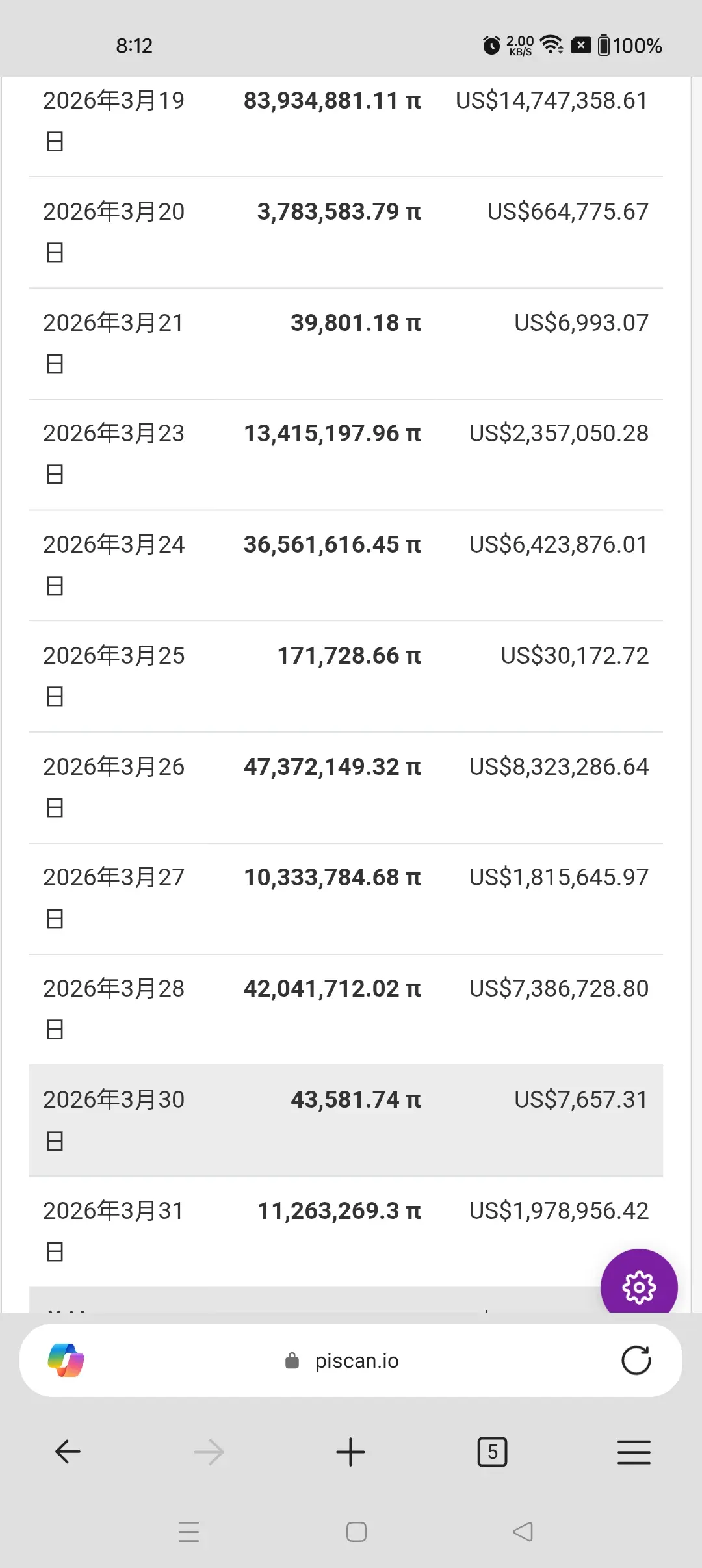This screenshot has height=1568, width=702.
Task: Go back to the previous page
Action: (68, 1452)
